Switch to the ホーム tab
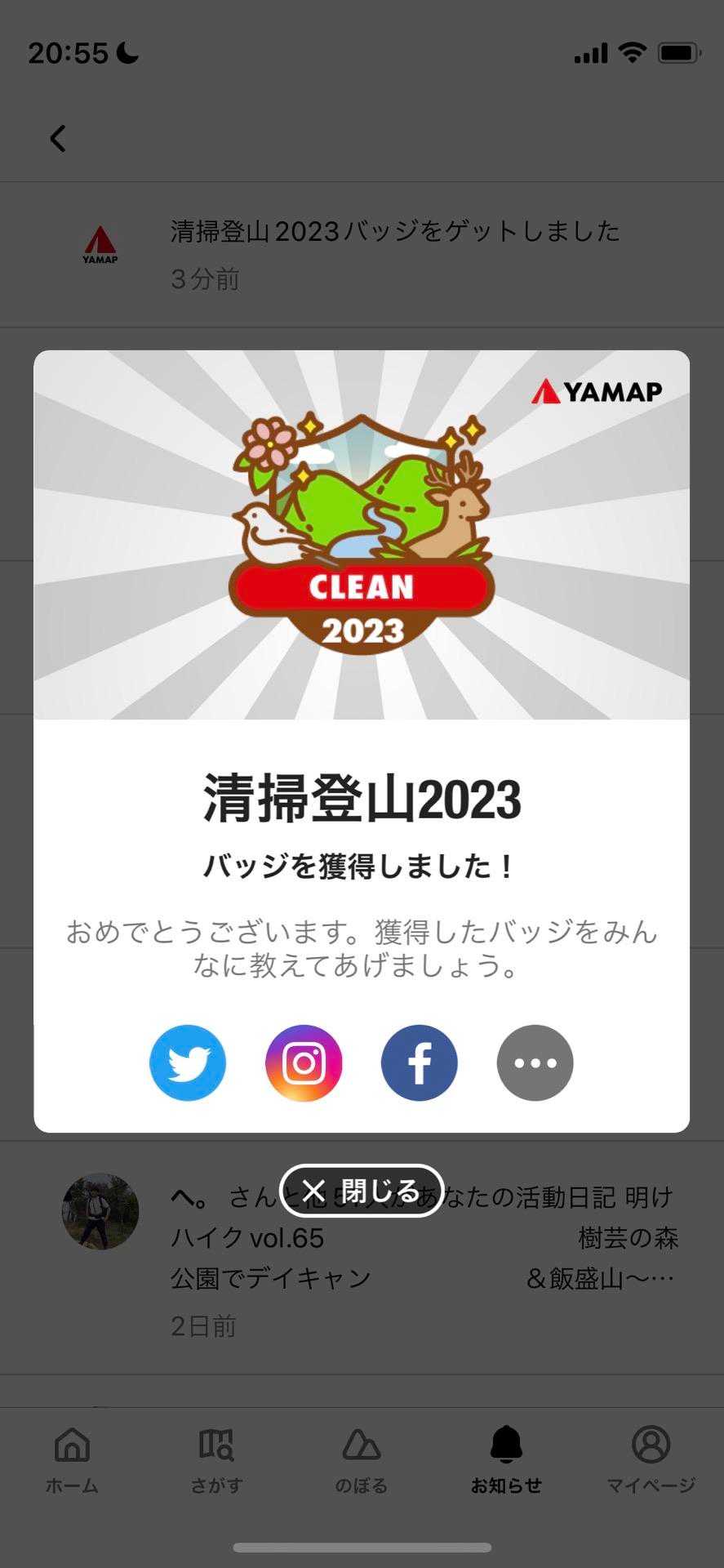Viewport: 724px width, 1568px height. [72, 1460]
